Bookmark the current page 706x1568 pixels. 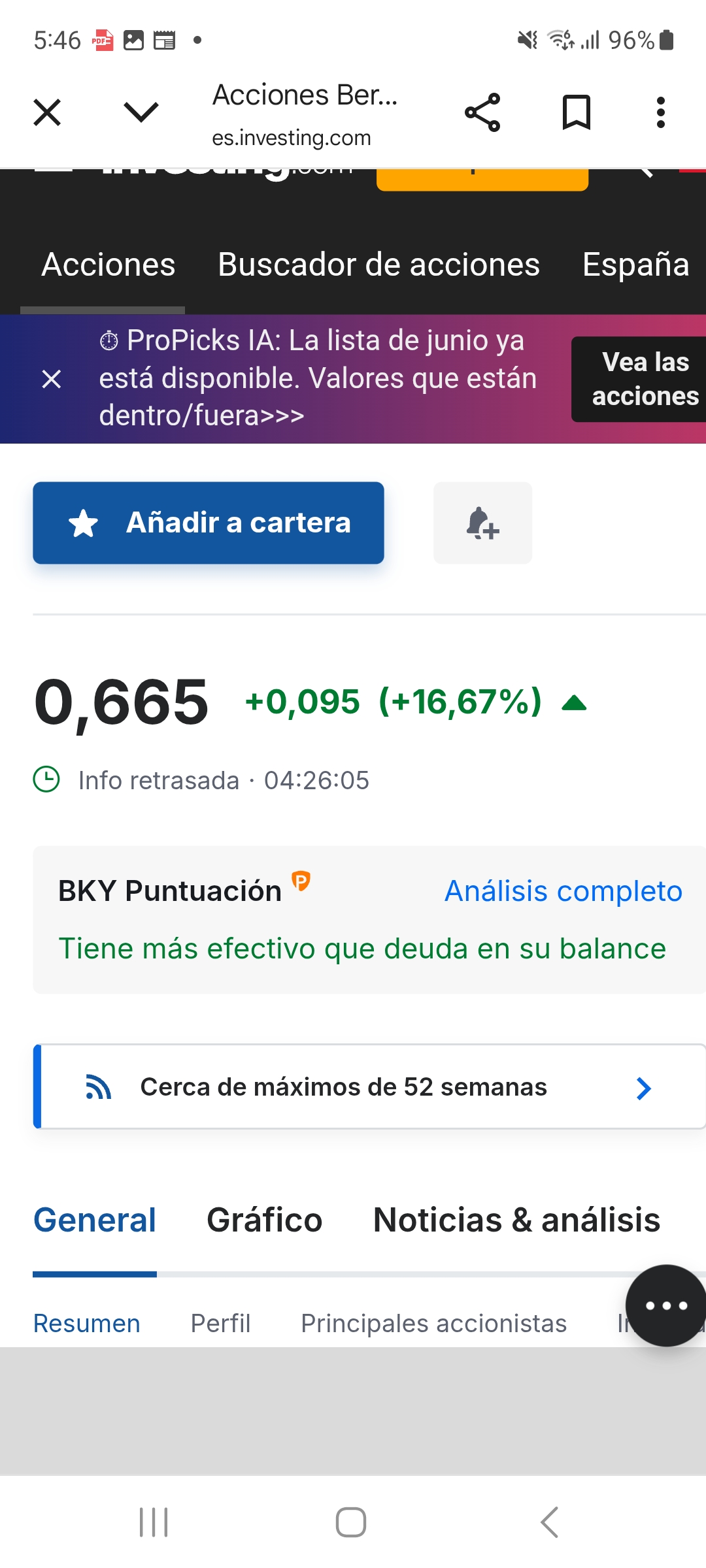(577, 112)
